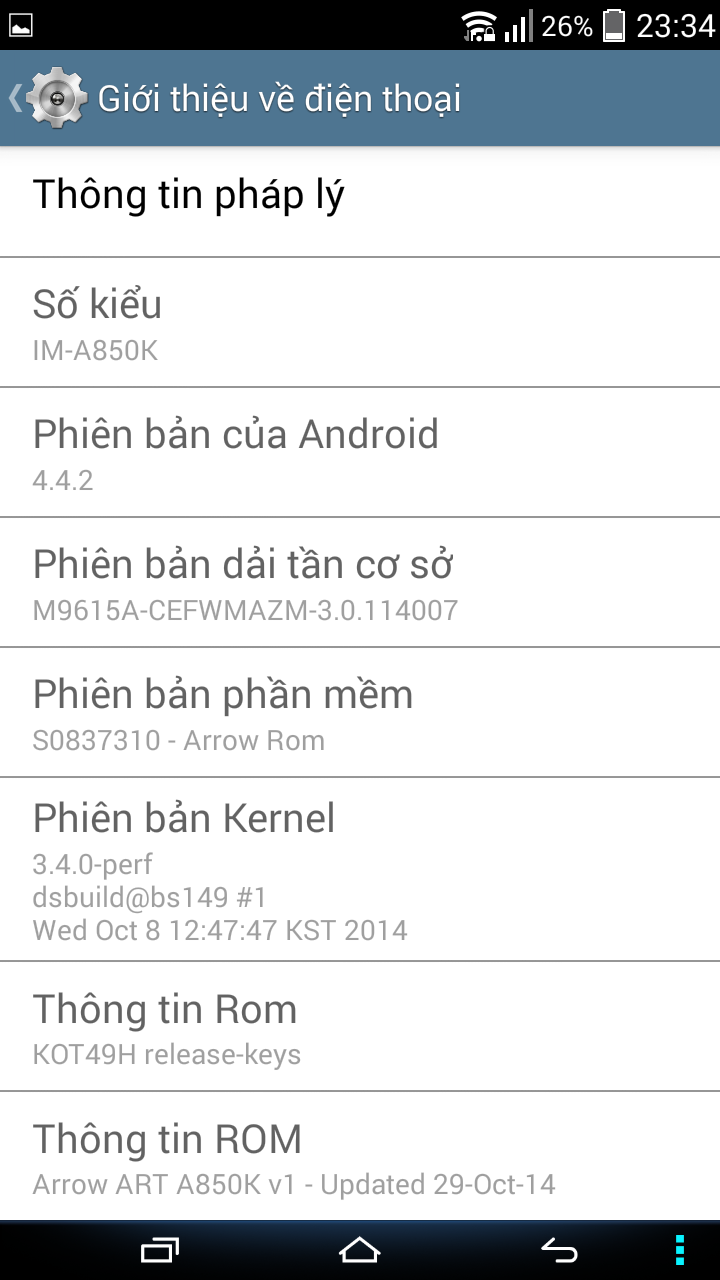This screenshot has height=1280, width=720.
Task: Open the three-dot menu in navigation bar
Action: tap(679, 1249)
